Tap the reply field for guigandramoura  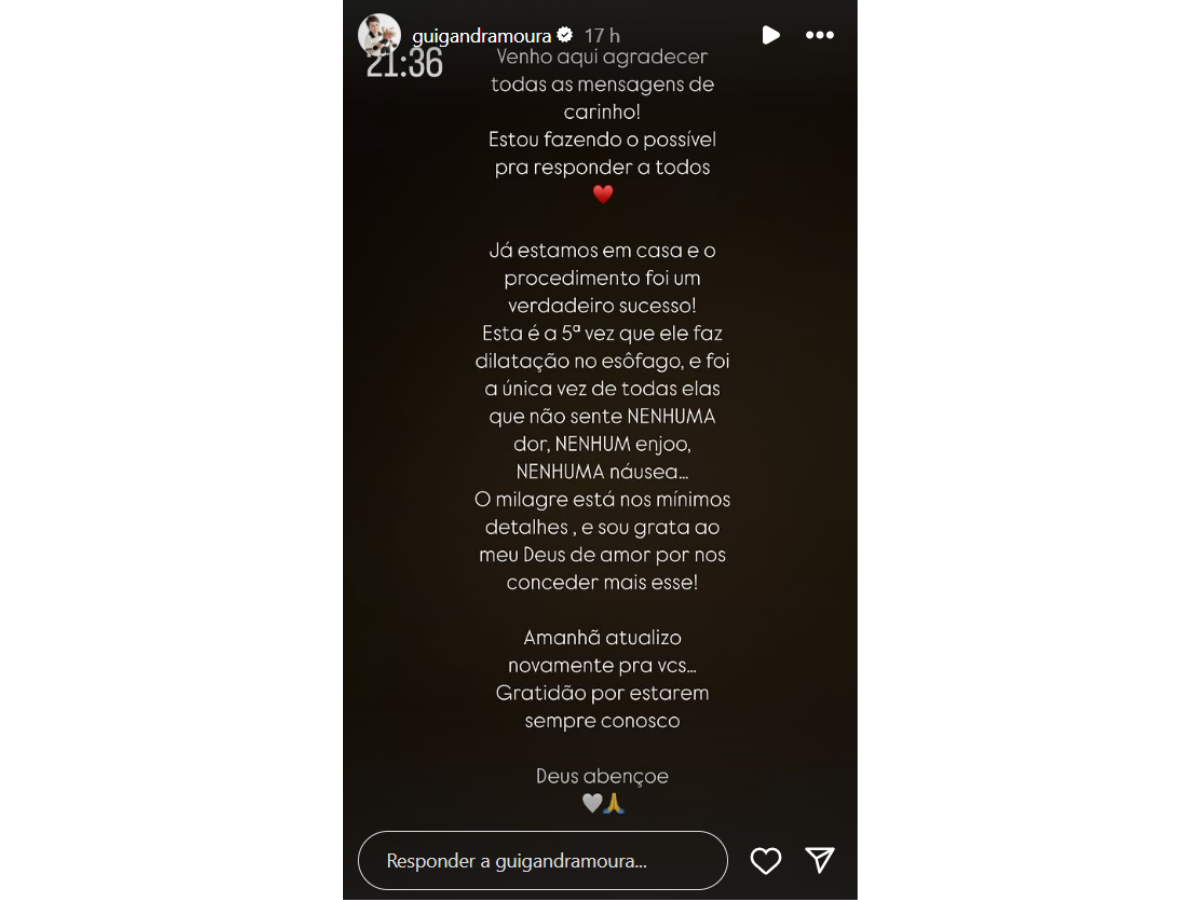542,861
